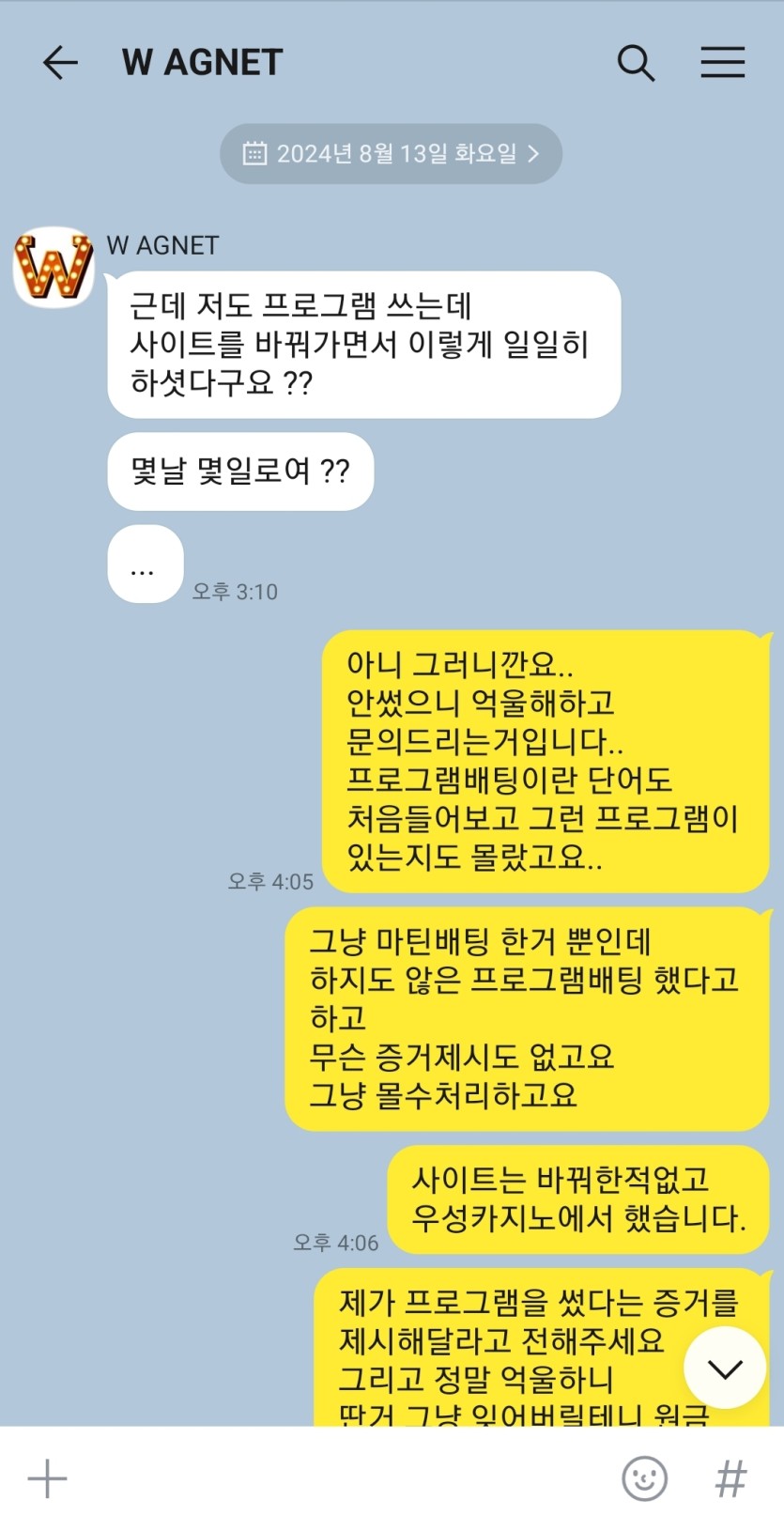Search within this conversation
This screenshot has height=1531, width=784.
point(636,63)
